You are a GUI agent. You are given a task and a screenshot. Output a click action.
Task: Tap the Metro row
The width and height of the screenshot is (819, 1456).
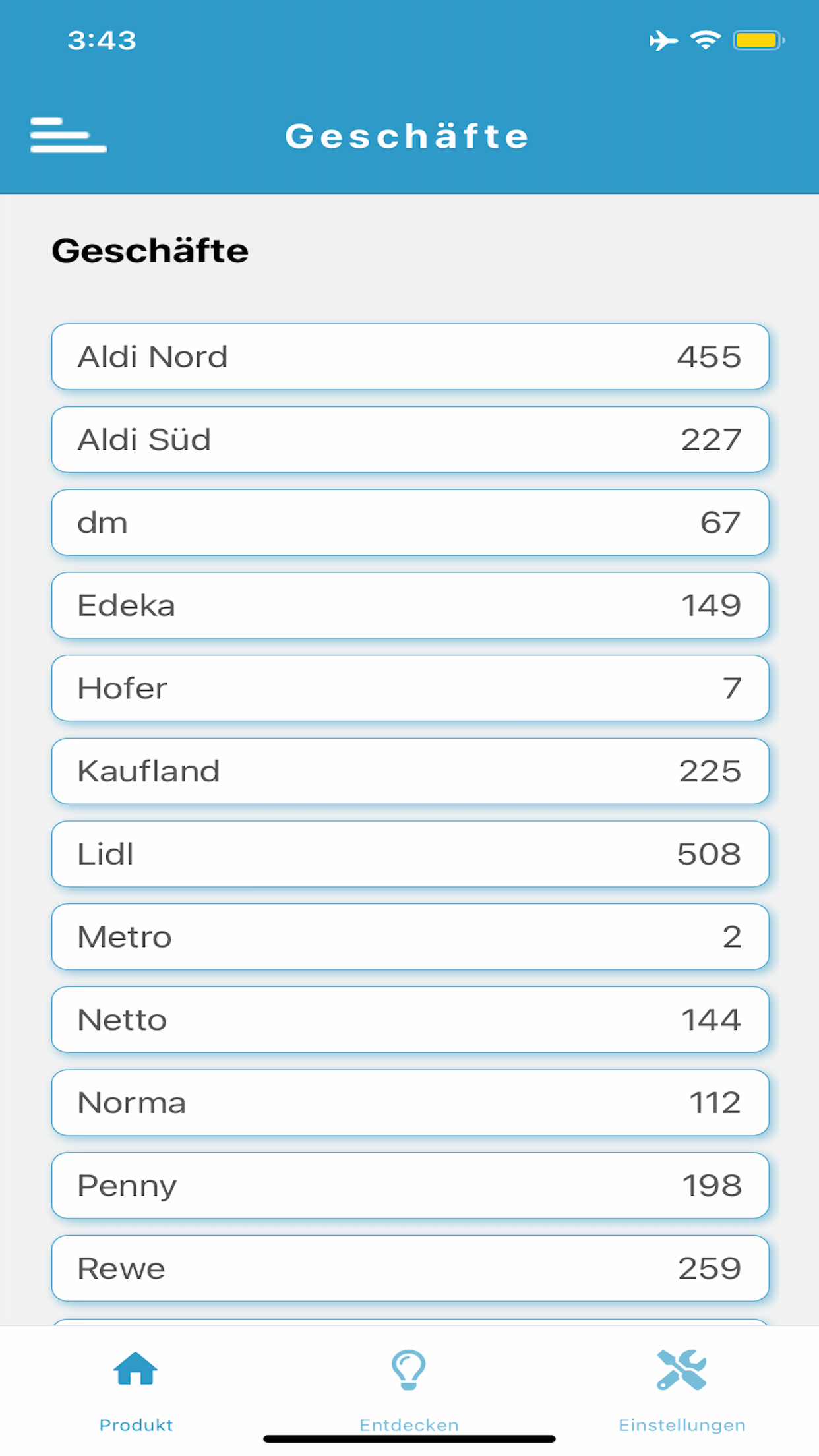(410, 937)
